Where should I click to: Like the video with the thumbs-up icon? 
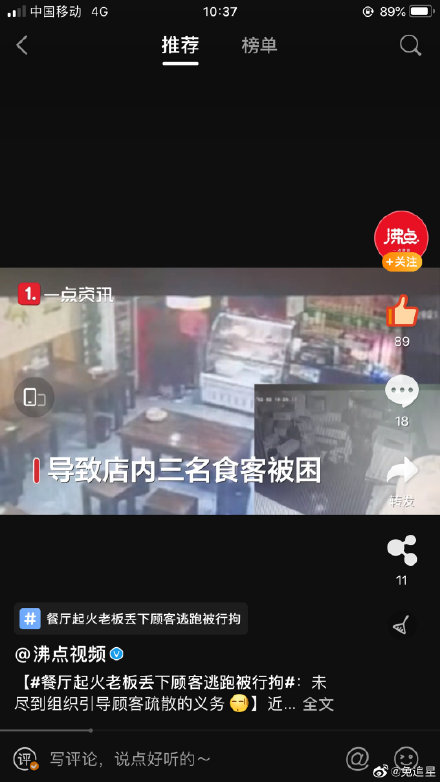pyautogui.click(x=402, y=311)
